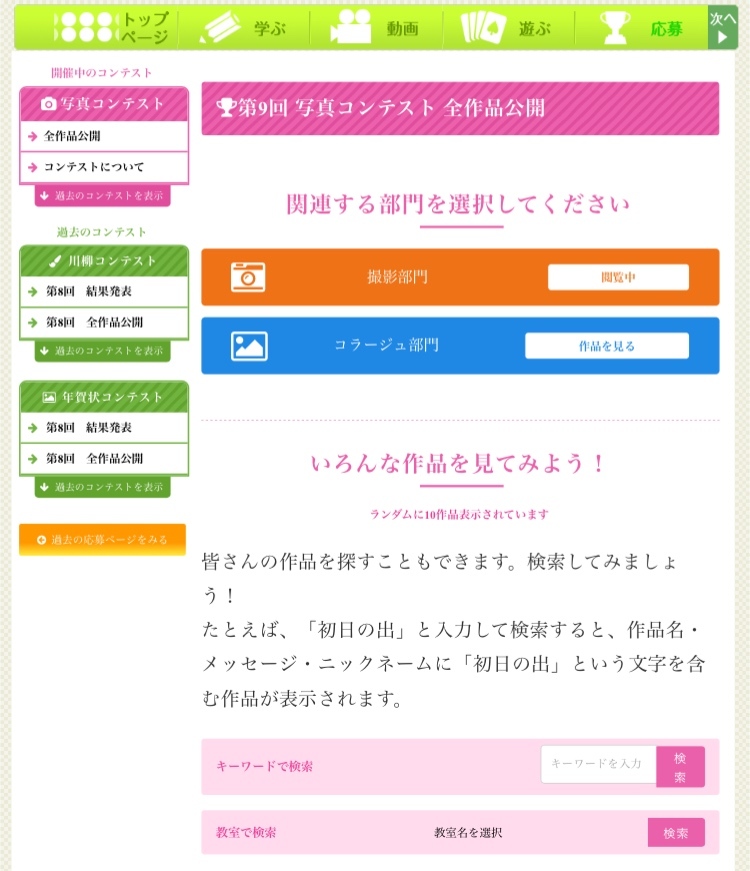Tap the 次へ arrow in the nav bar

pos(722,28)
